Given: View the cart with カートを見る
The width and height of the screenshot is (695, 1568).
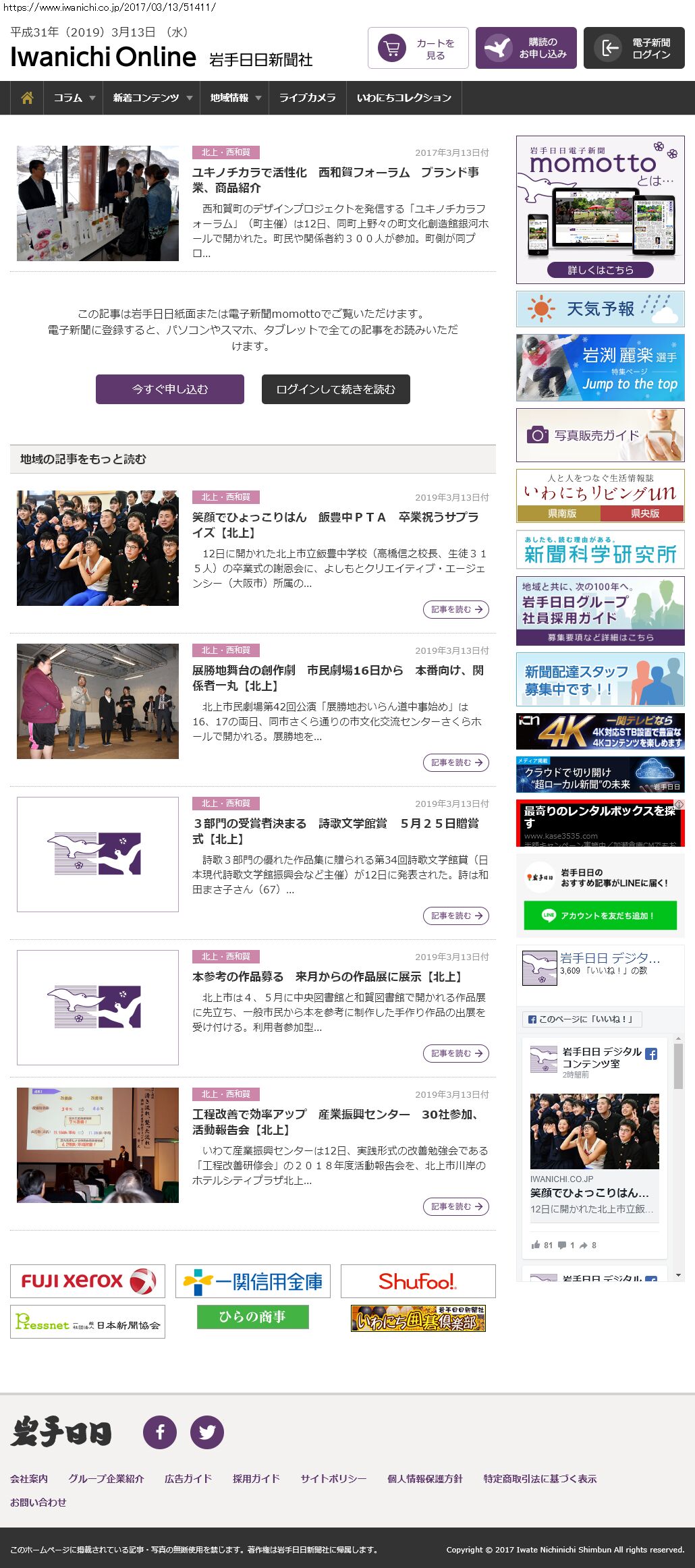Looking at the screenshot, I should point(418,49).
